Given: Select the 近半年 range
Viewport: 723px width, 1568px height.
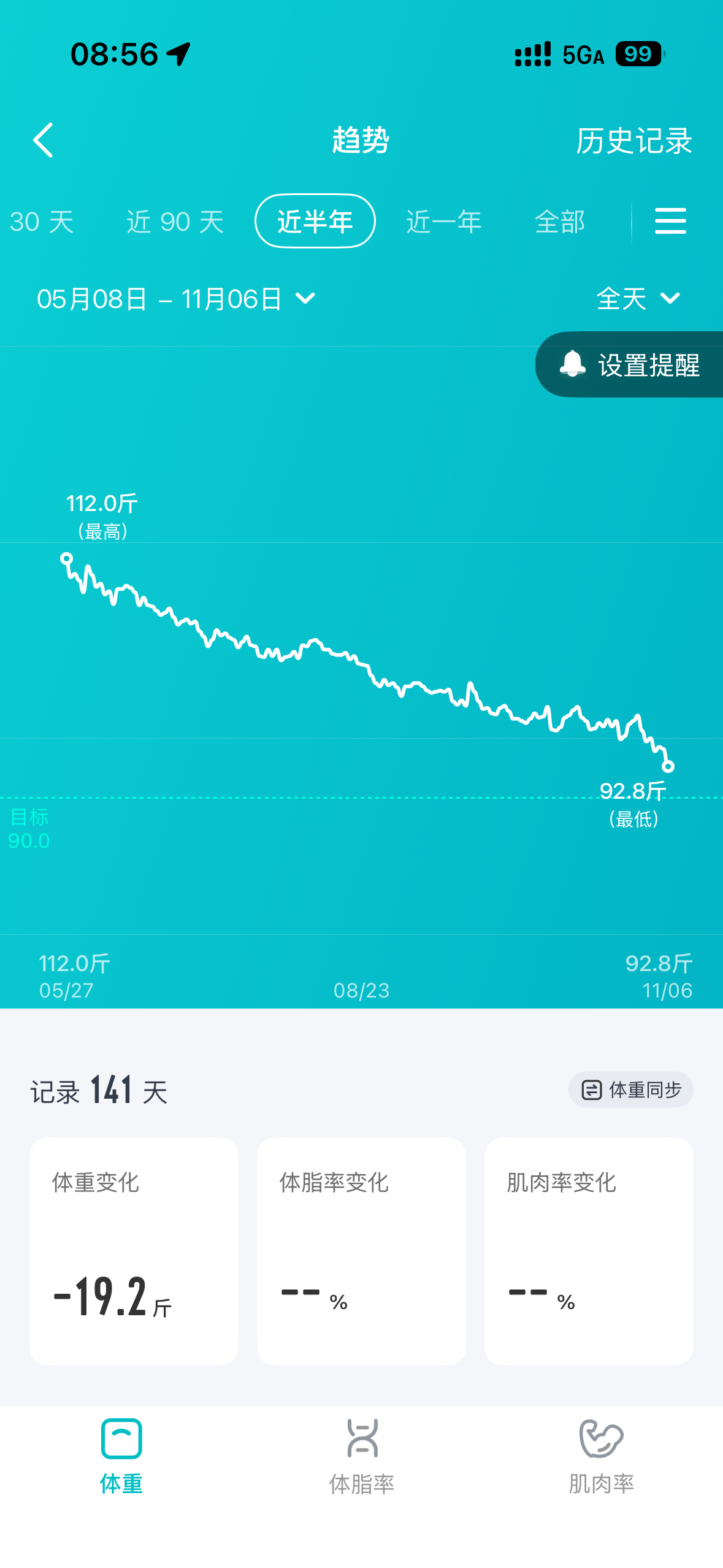Looking at the screenshot, I should tap(315, 221).
